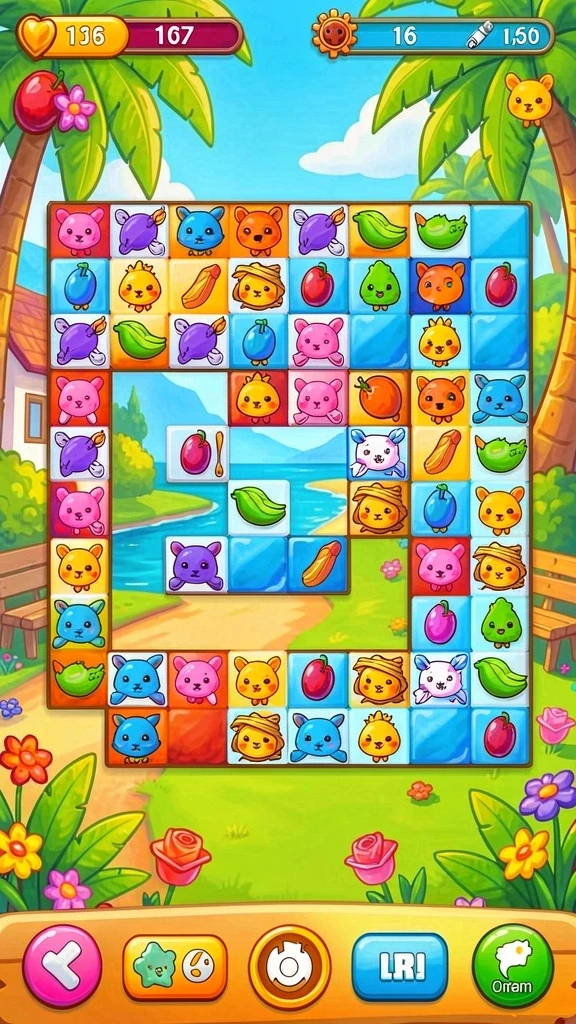Select the blue LRI button
Image resolution: width=576 pixels, height=1024 pixels.
[400, 967]
